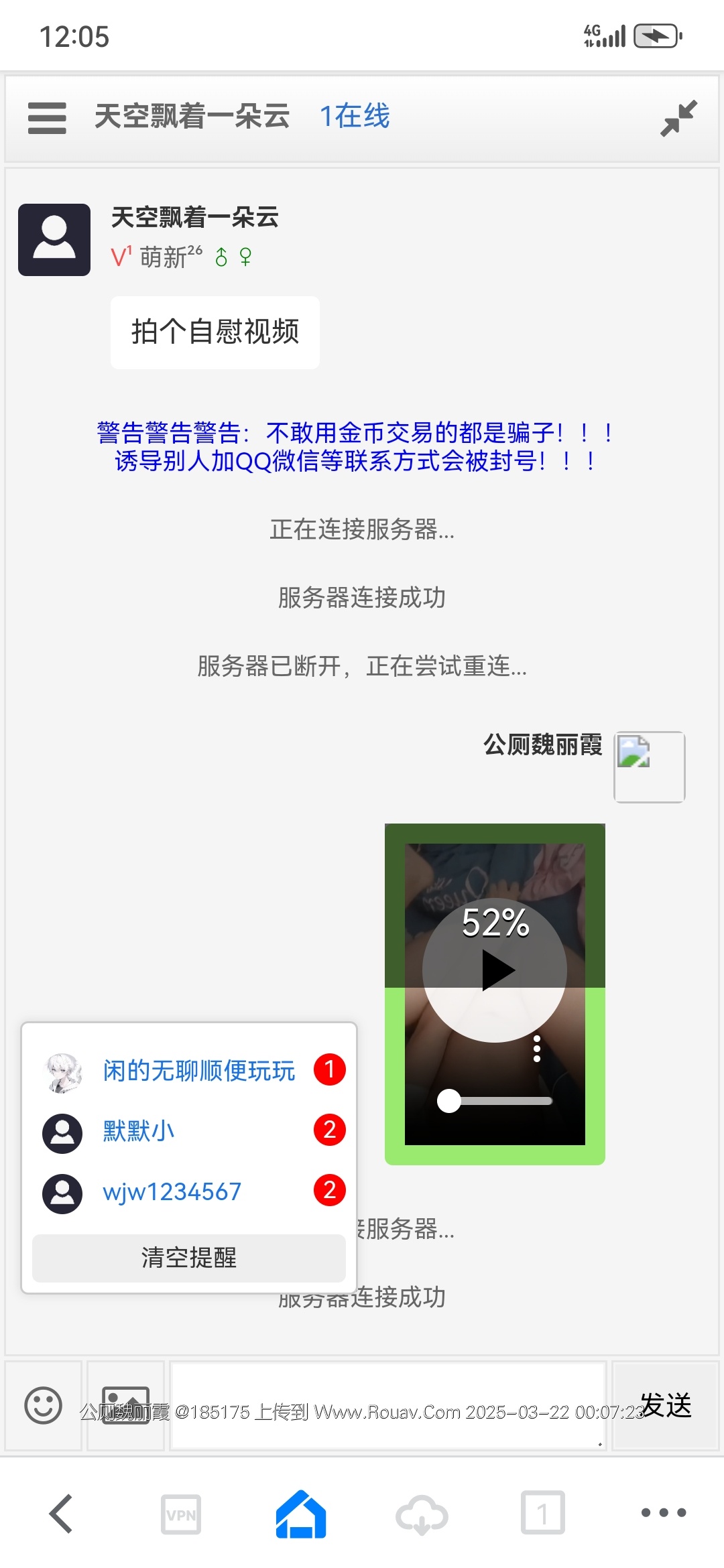Tap the image attach icon

(125, 1405)
